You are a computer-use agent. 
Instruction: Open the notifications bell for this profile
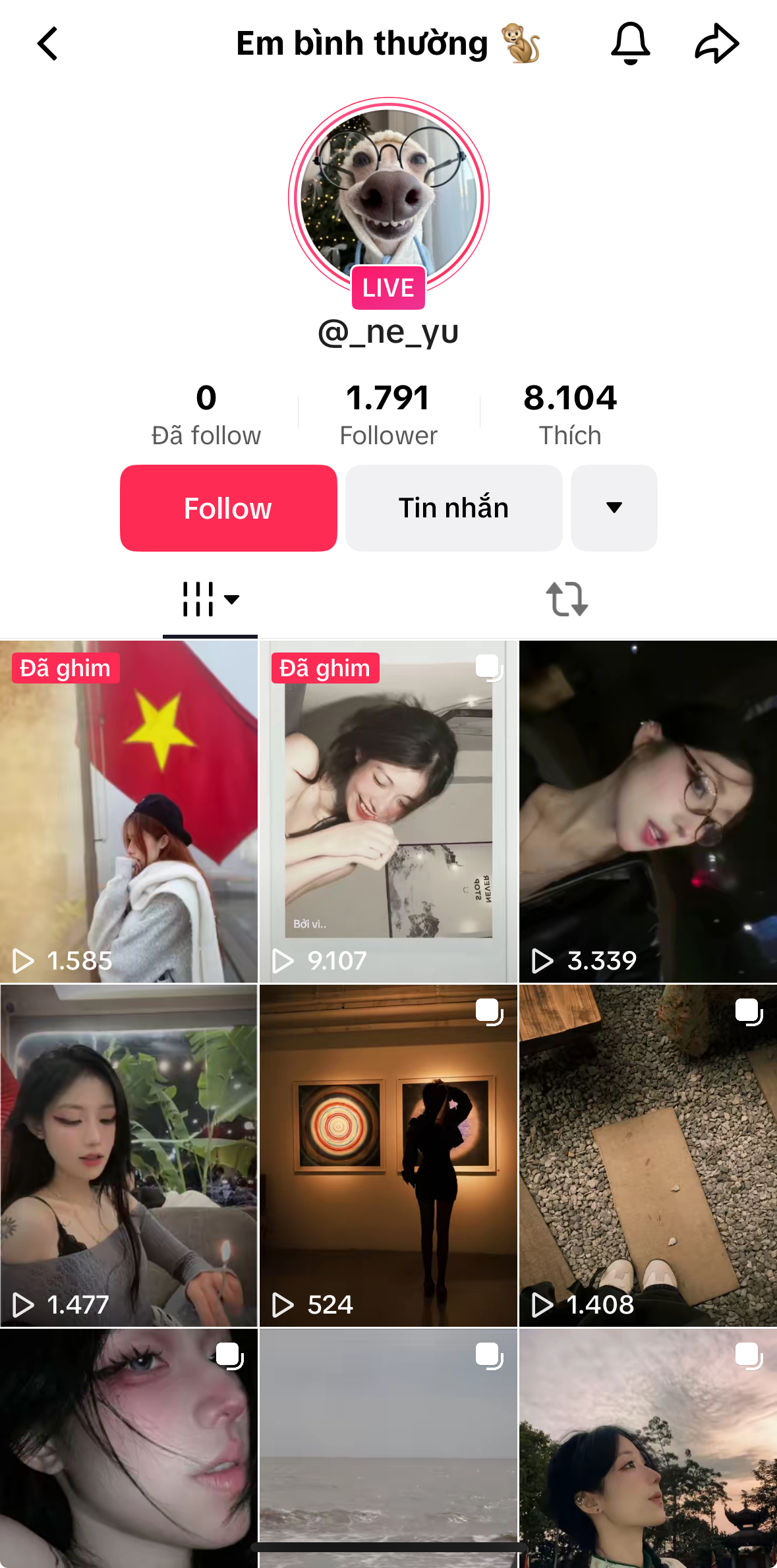(631, 44)
